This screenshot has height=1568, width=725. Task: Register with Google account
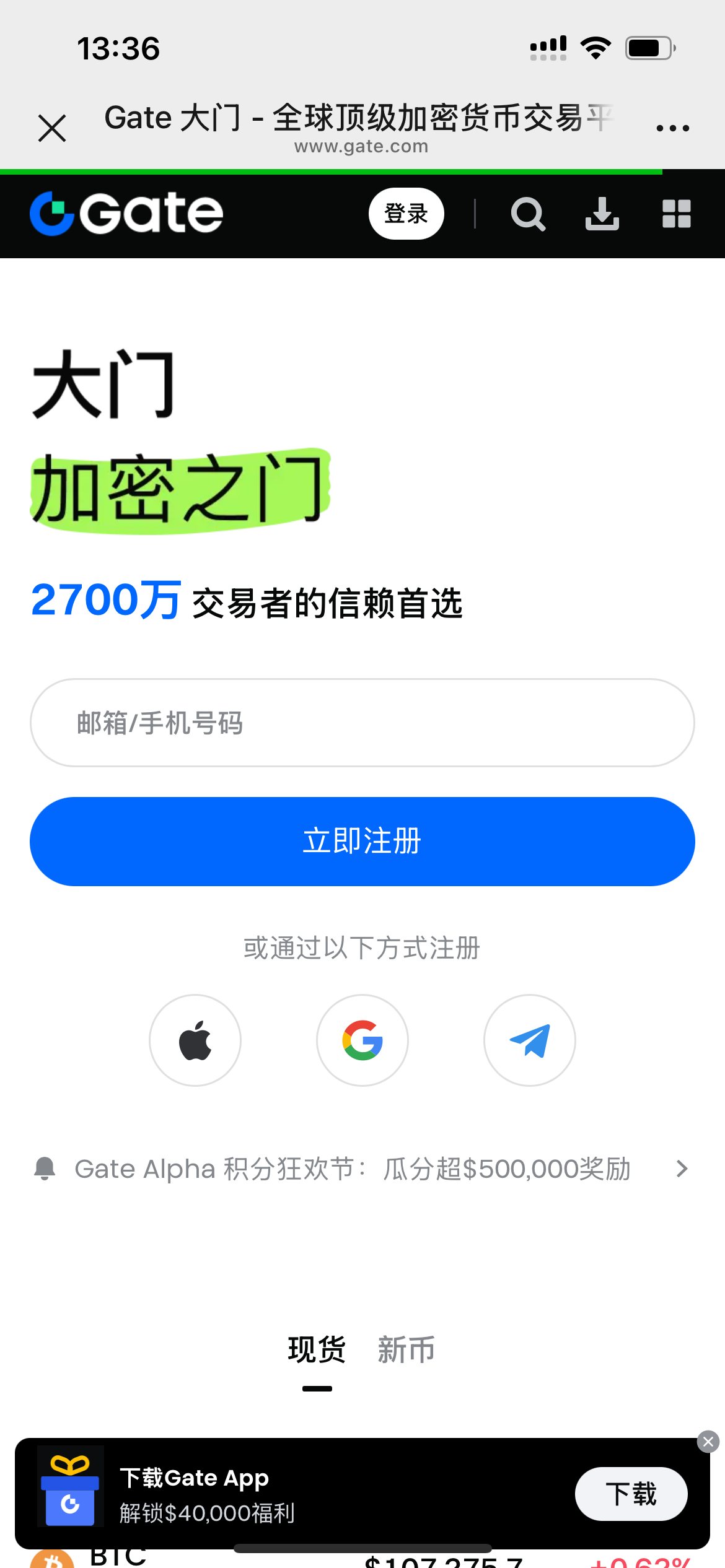point(362,1040)
